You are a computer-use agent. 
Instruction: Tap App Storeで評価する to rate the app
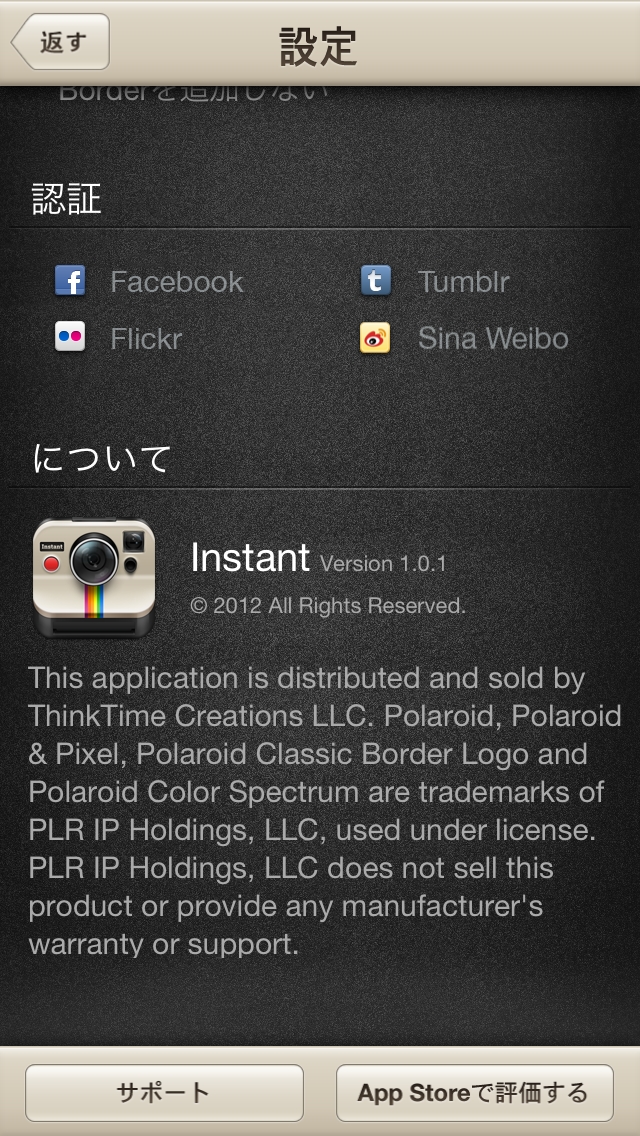point(475,1093)
